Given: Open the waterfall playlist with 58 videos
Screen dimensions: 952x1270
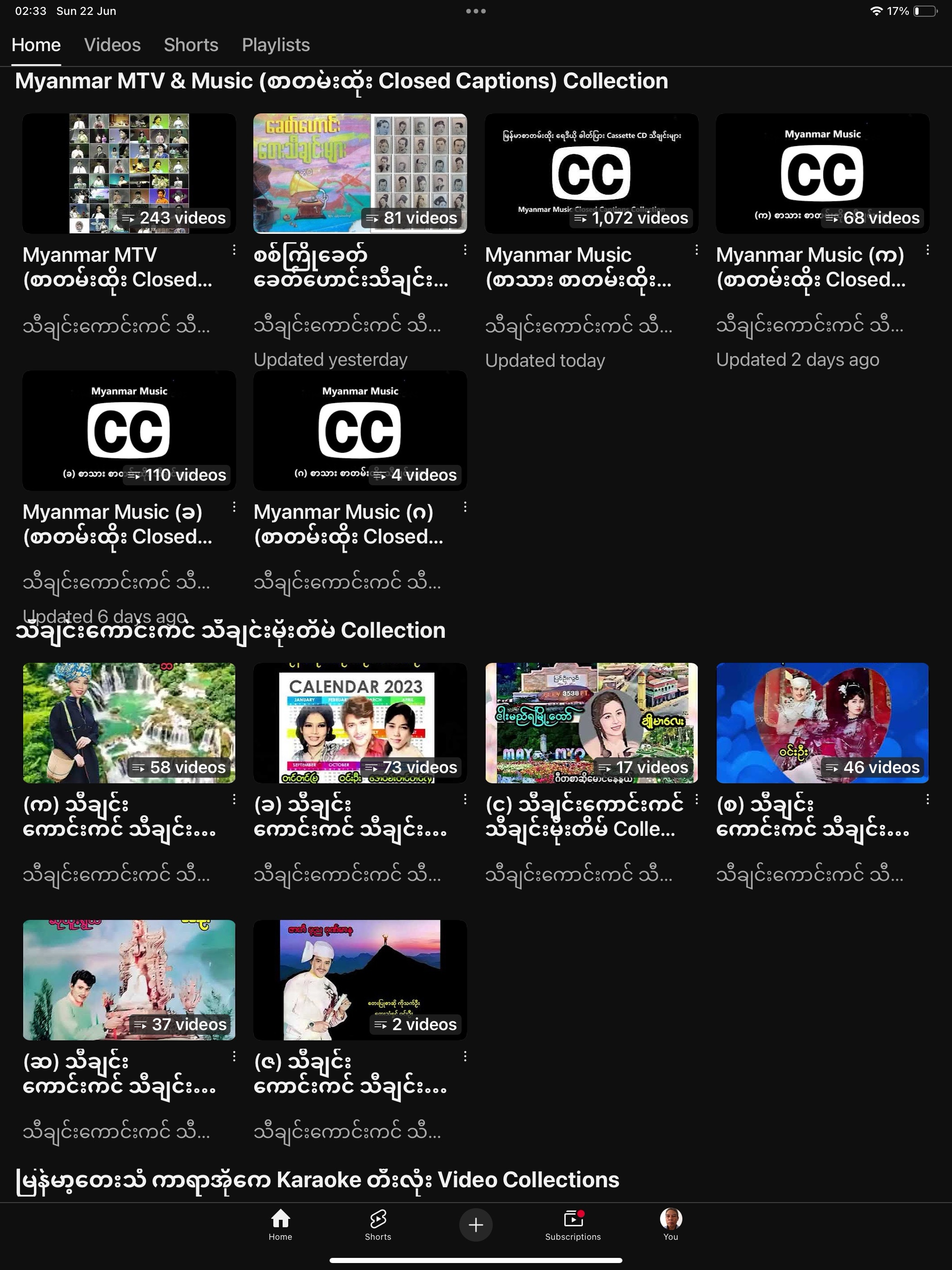Looking at the screenshot, I should click(129, 723).
